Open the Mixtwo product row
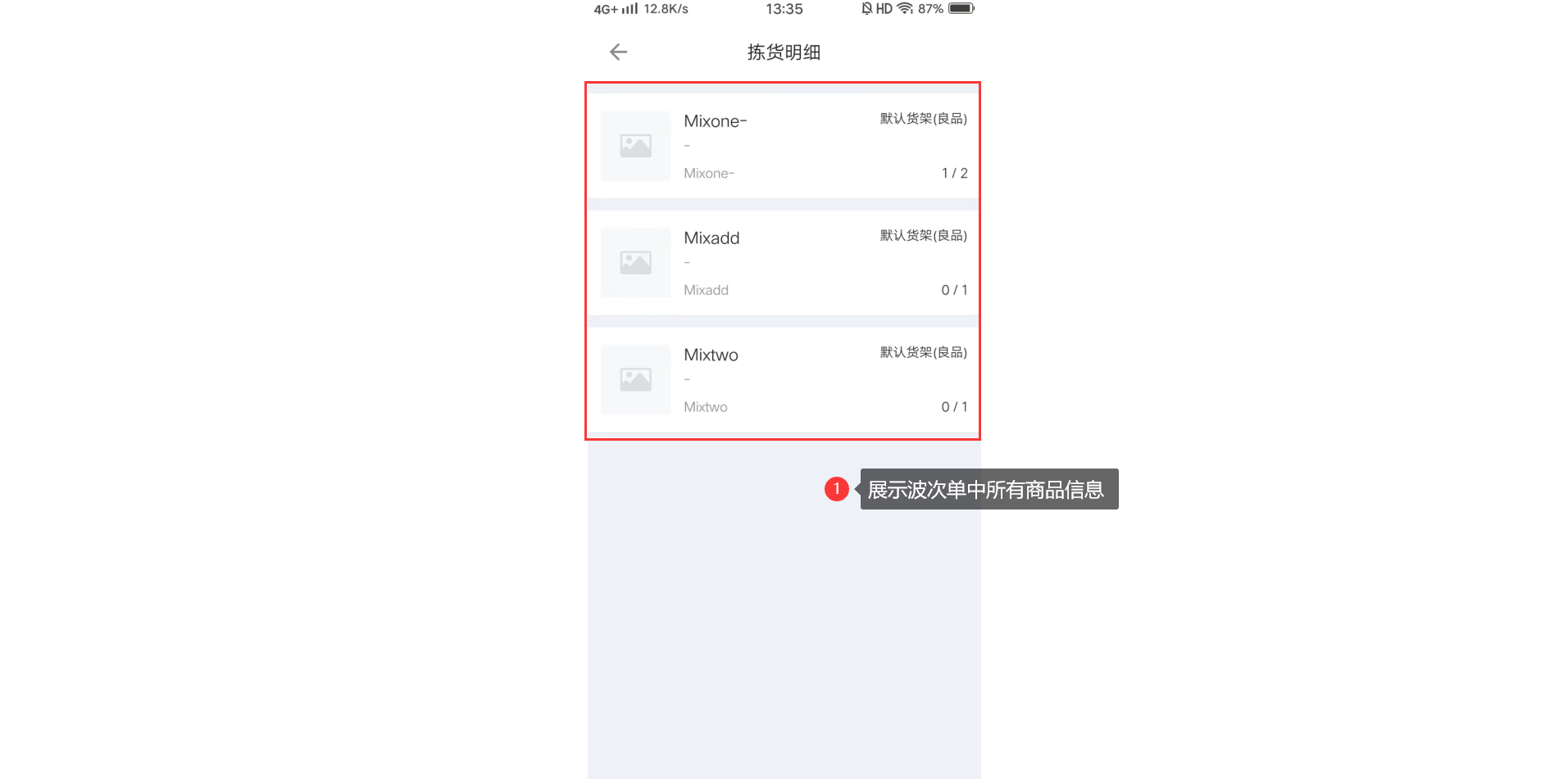 tap(783, 380)
